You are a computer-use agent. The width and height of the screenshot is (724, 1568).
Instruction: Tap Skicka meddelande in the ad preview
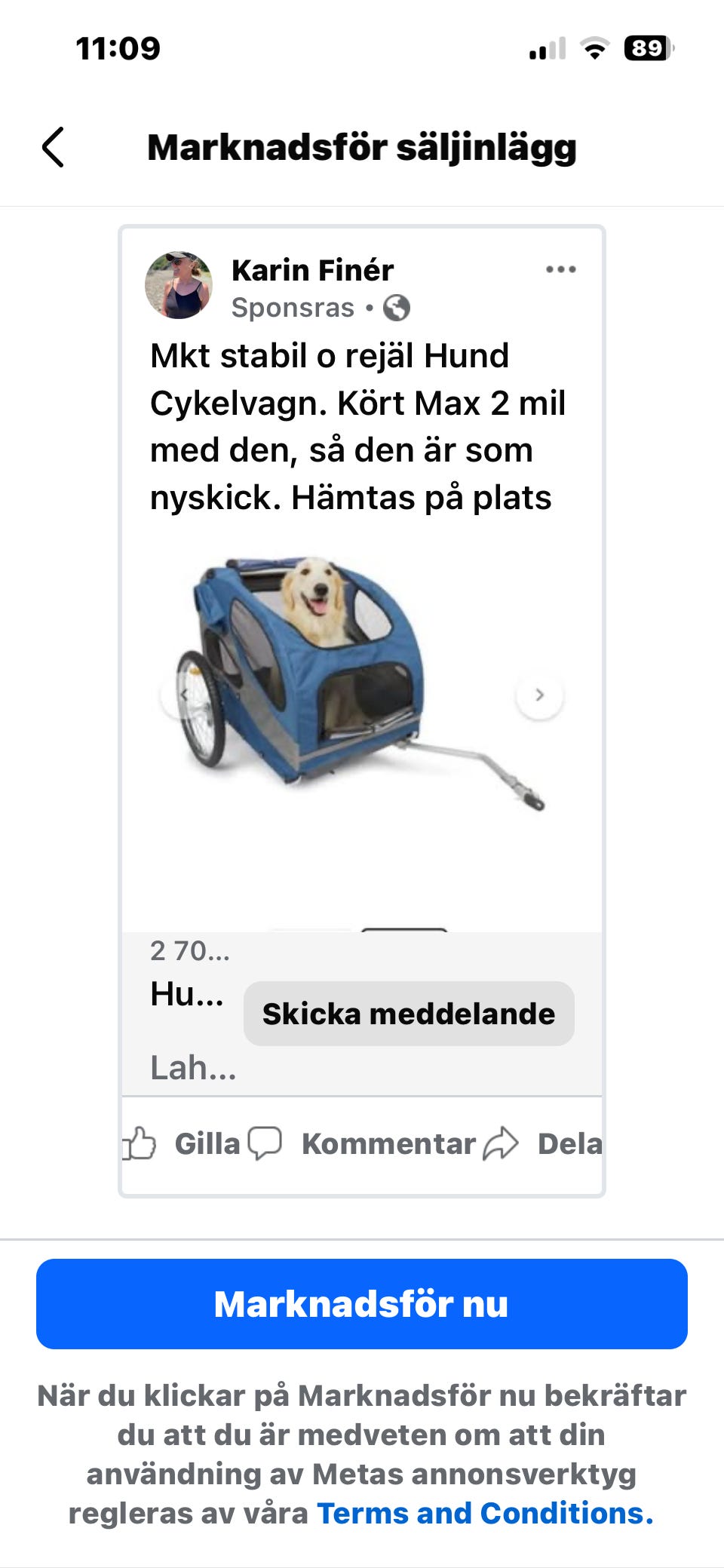pyautogui.click(x=409, y=1014)
